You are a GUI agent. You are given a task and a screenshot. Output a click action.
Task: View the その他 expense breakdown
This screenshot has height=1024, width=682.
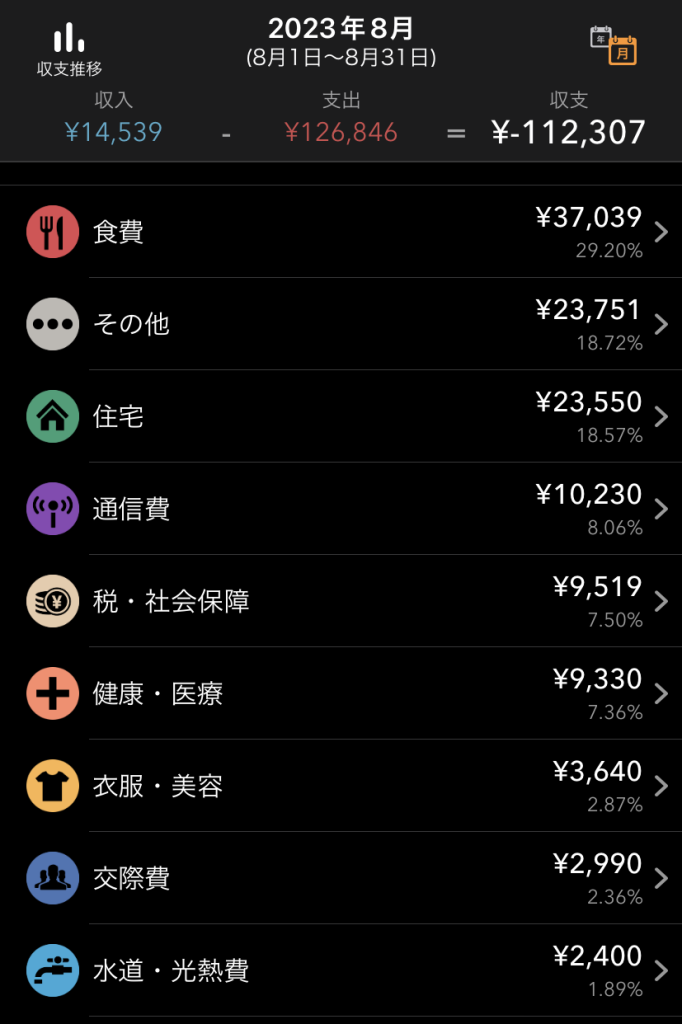coord(341,324)
